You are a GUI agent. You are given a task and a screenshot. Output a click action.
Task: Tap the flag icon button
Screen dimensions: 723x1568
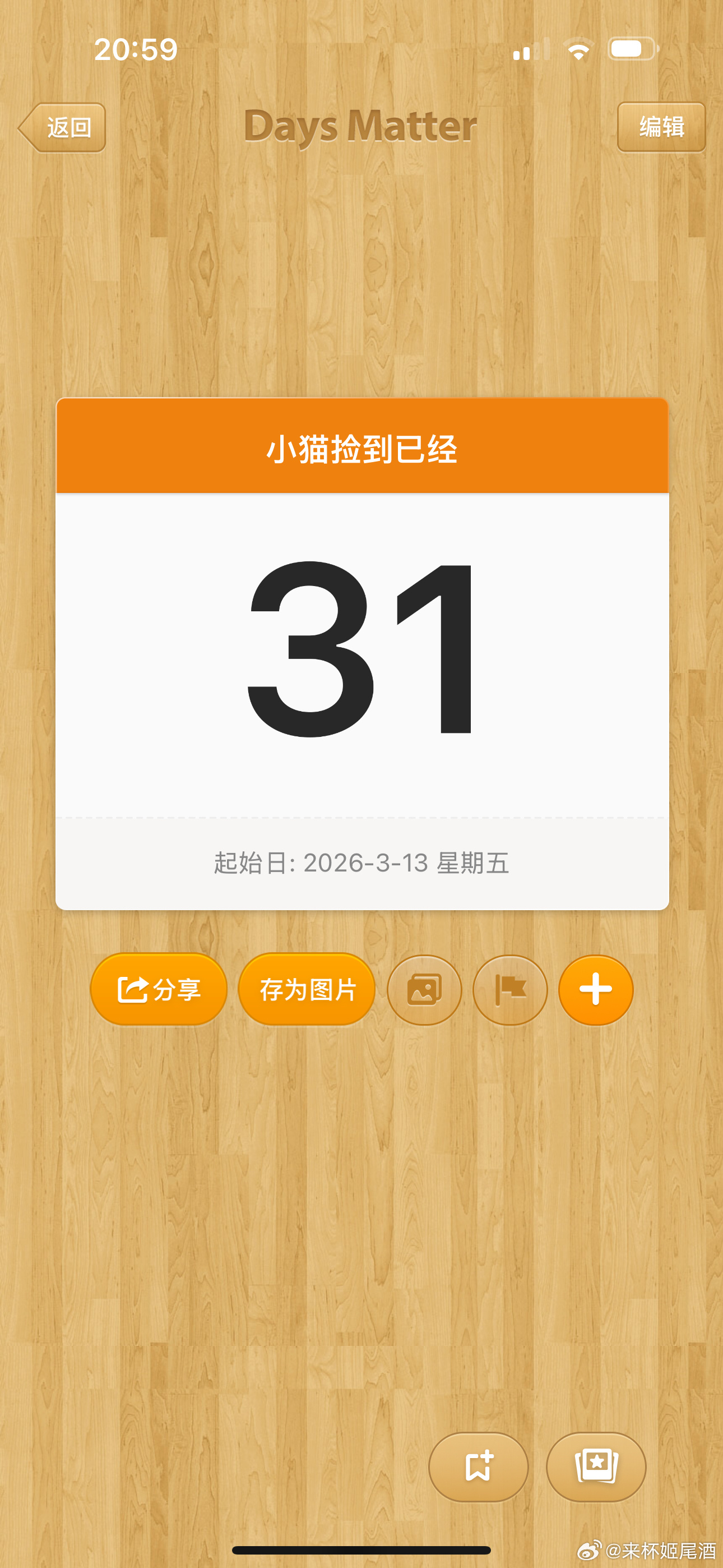point(510,989)
